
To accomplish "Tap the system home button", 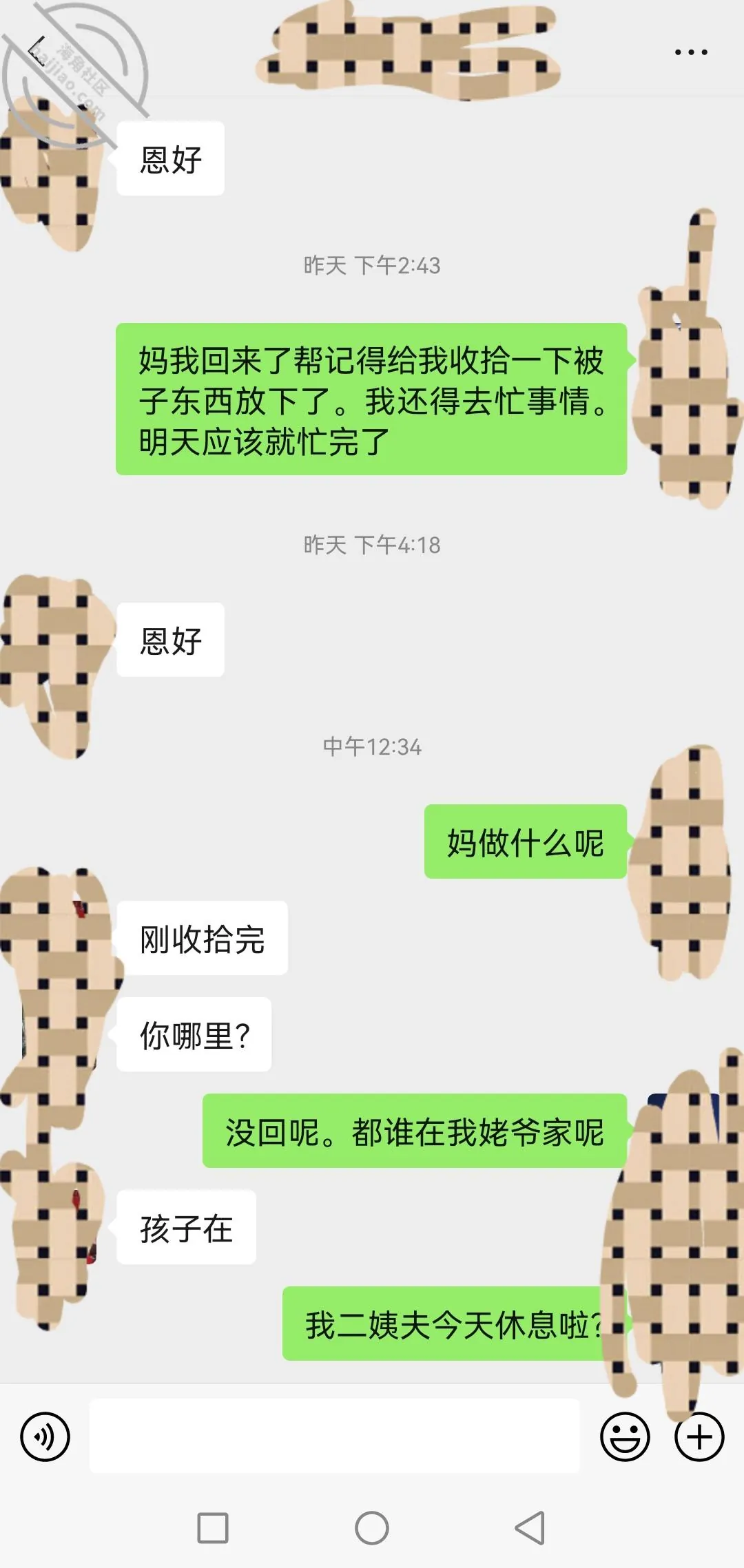I will [372, 1528].
